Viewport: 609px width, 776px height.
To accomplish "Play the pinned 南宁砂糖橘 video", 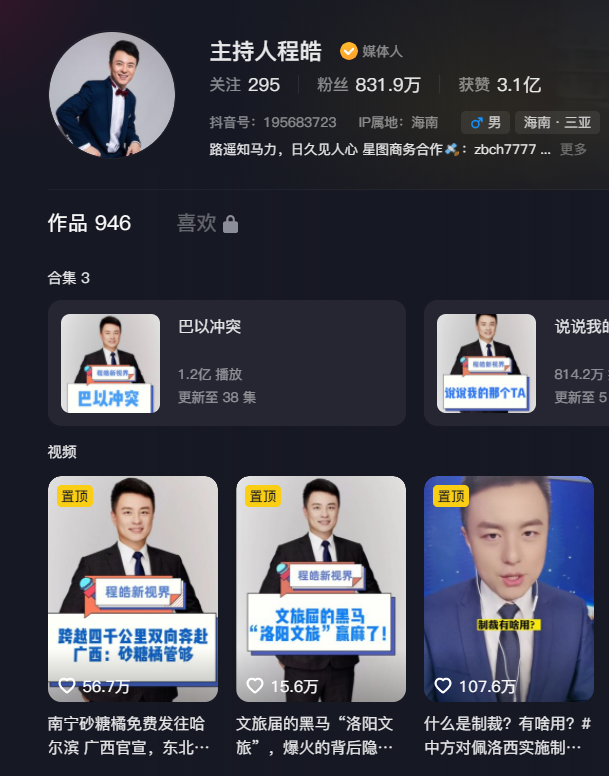I will point(133,588).
